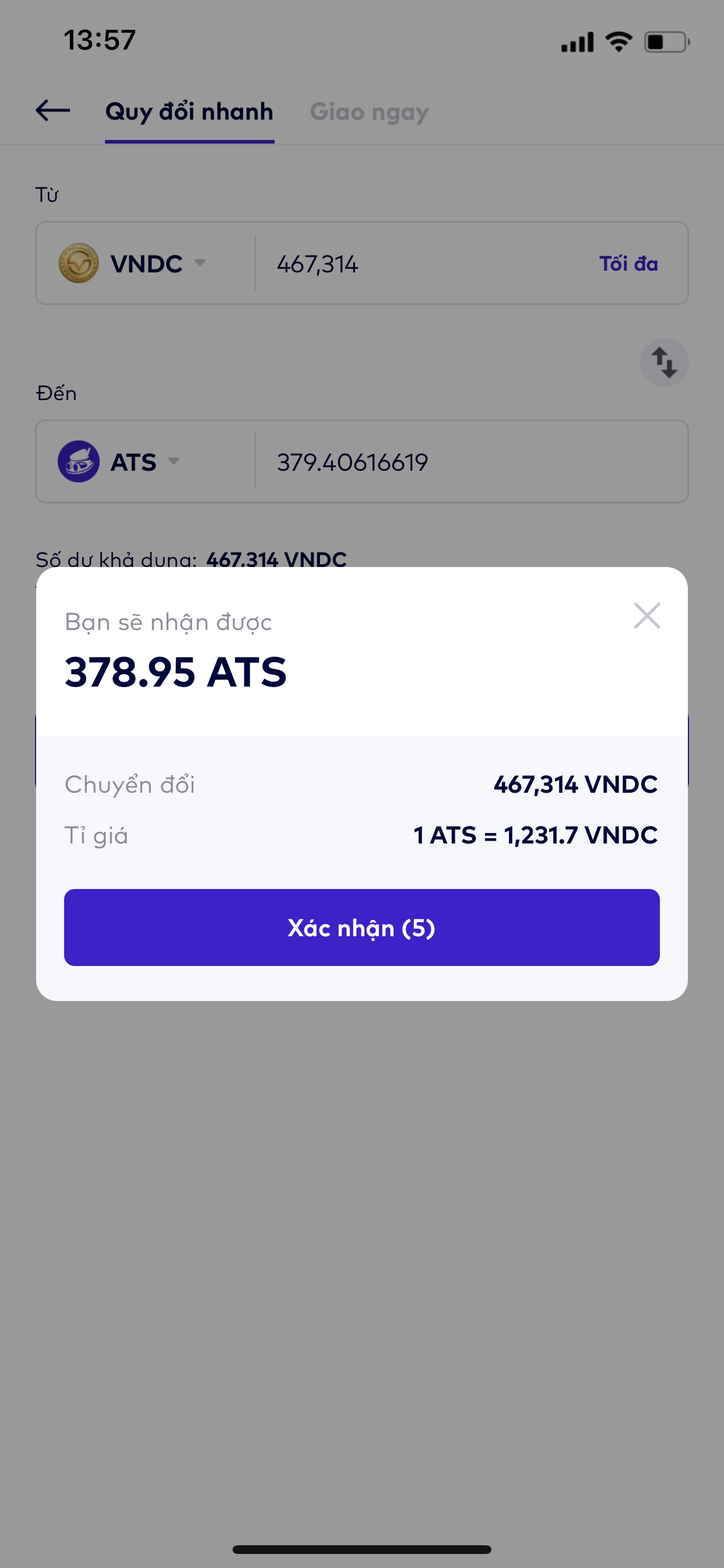Tap Tối đa to use maximum amount

[x=628, y=264]
